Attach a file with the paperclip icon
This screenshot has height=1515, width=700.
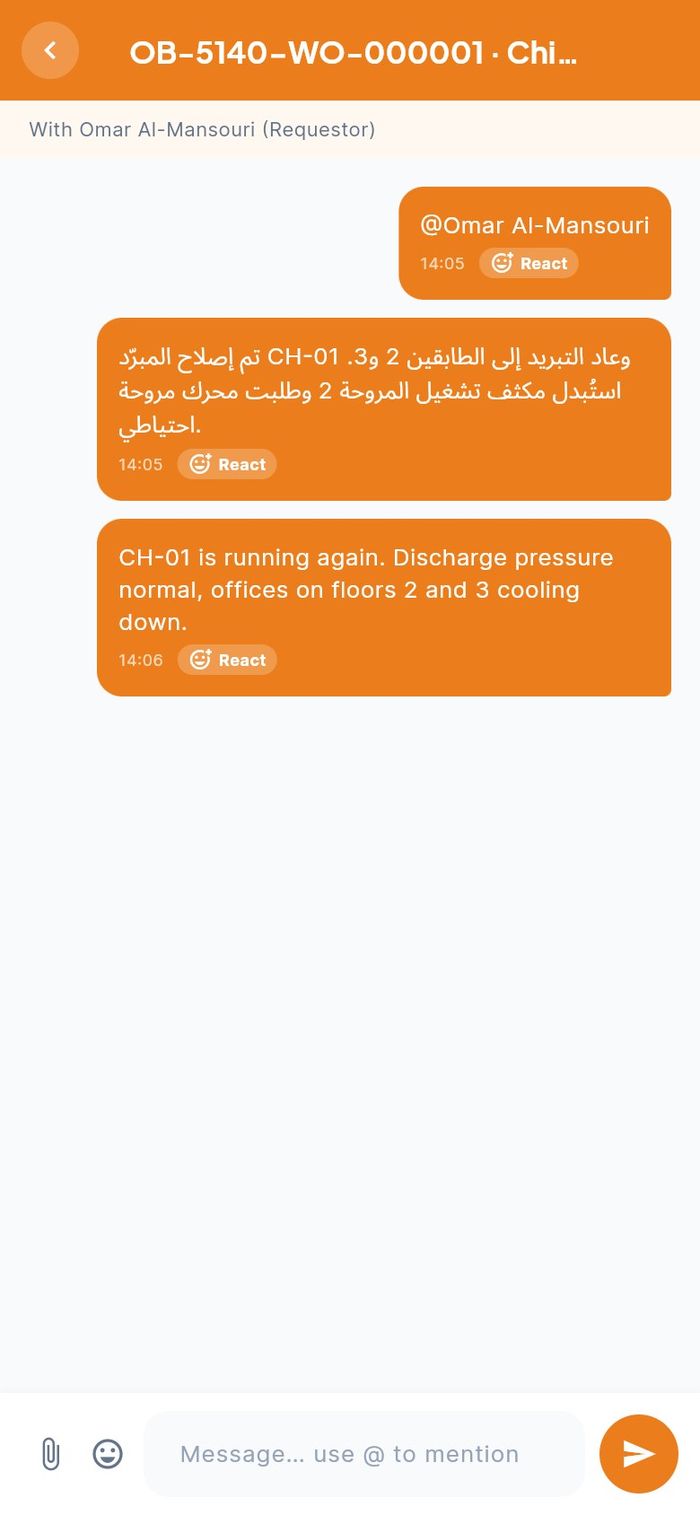(x=50, y=1454)
